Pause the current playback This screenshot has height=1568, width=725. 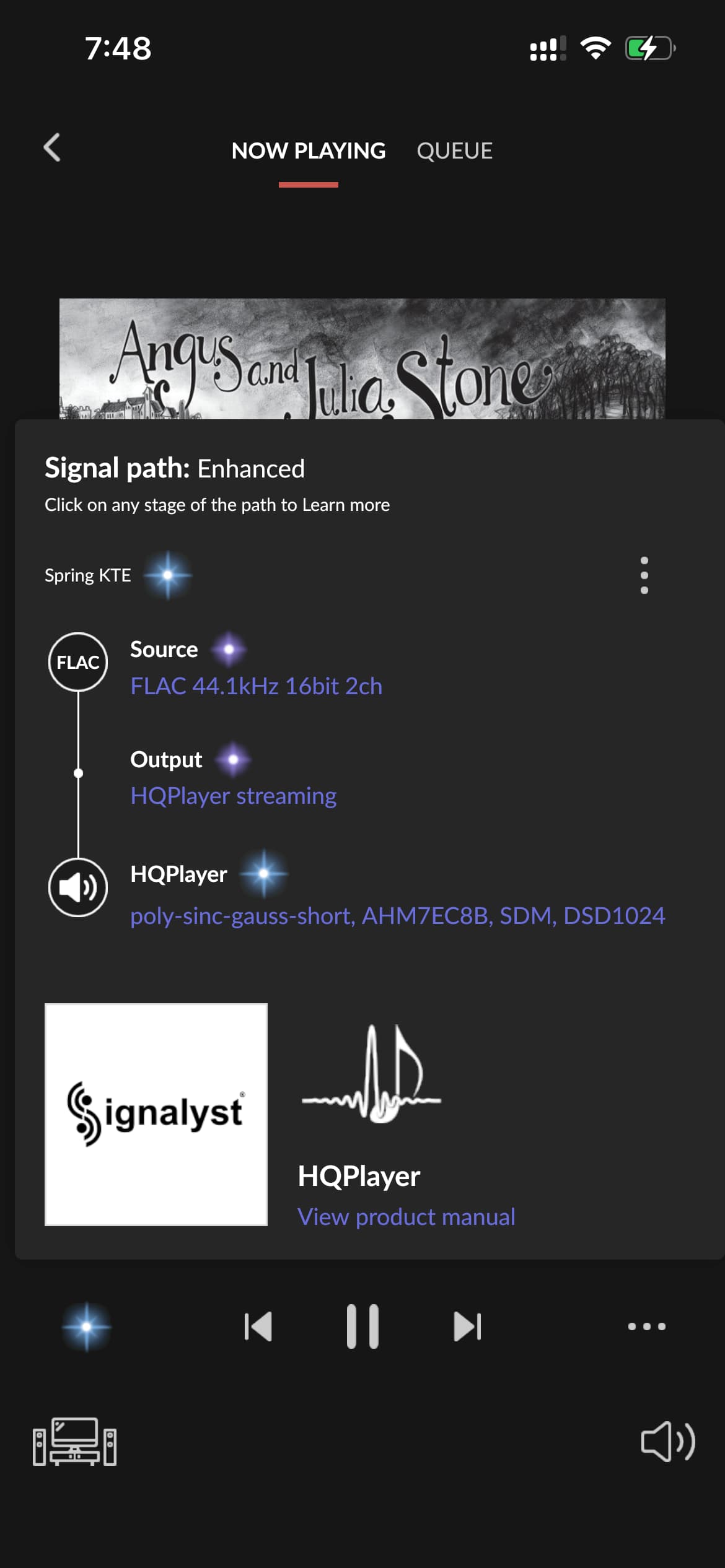(x=362, y=1326)
